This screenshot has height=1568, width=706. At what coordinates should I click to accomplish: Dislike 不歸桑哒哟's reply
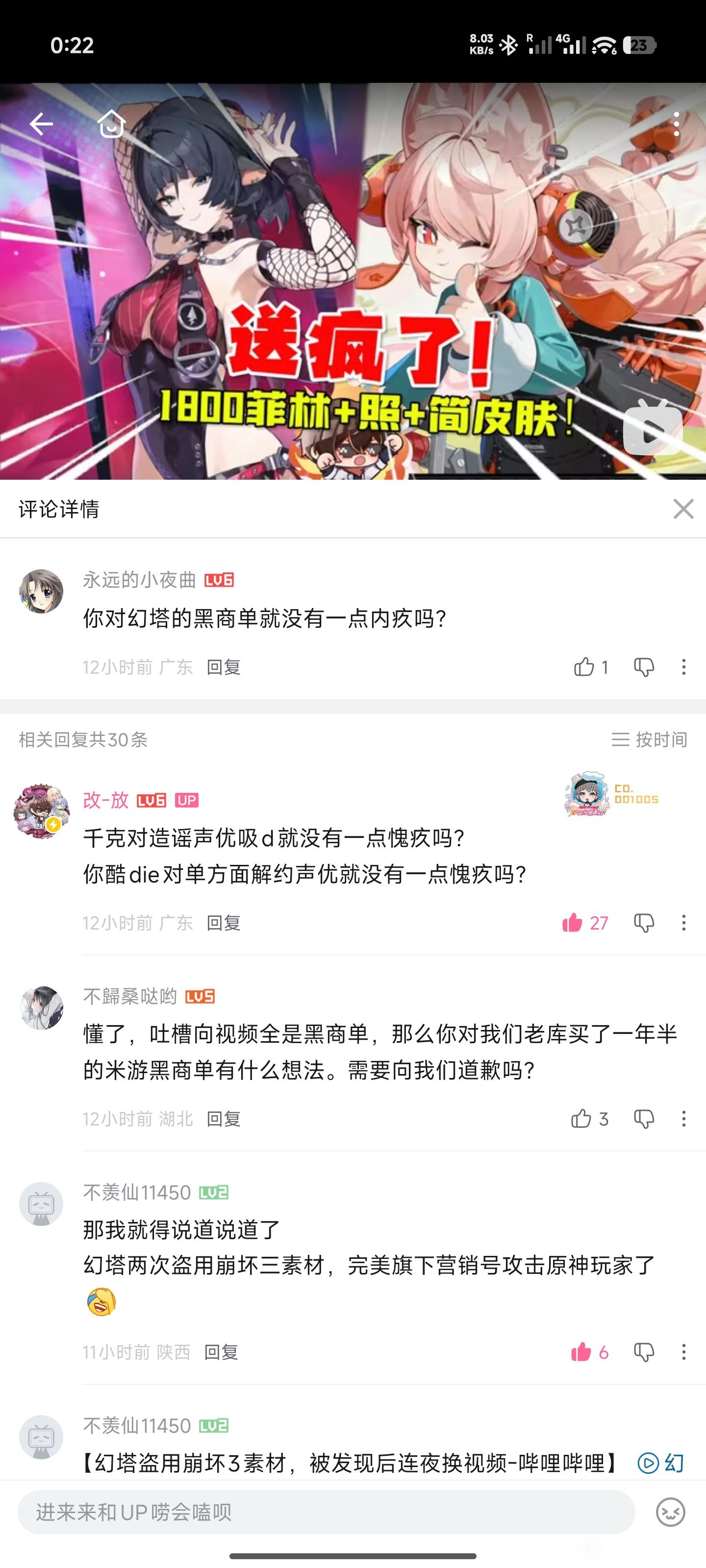[x=644, y=1119]
